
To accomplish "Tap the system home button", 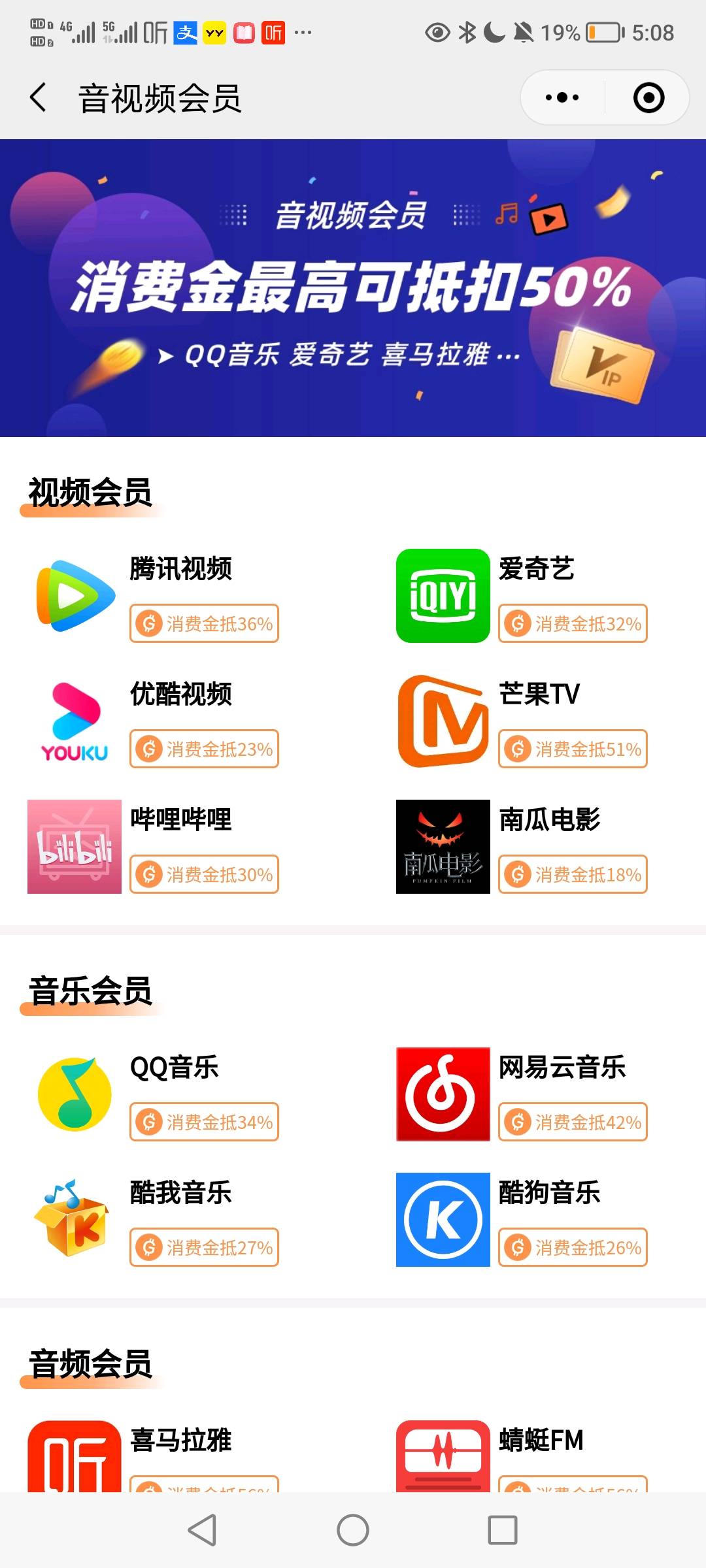I will 353,1530.
